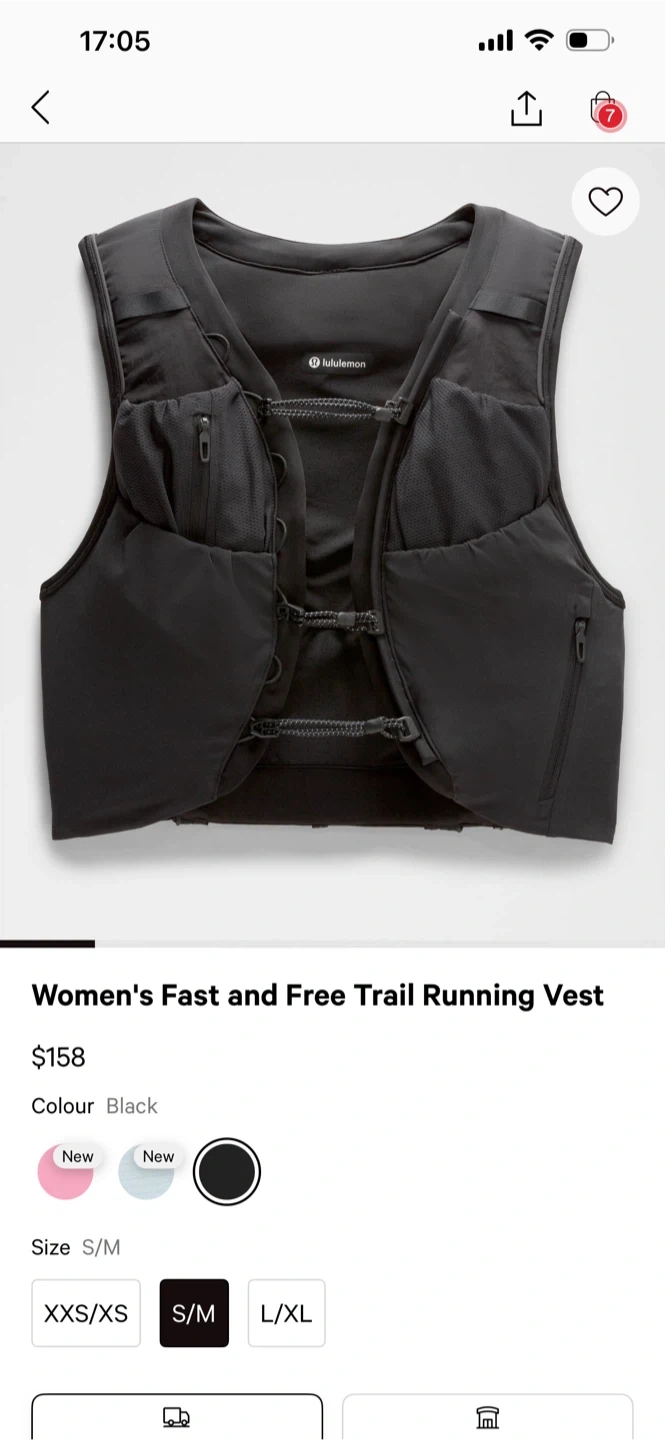Select the delivery truck shipping option
Image resolution: width=665 pixels, height=1440 pixels.
coord(177,1416)
